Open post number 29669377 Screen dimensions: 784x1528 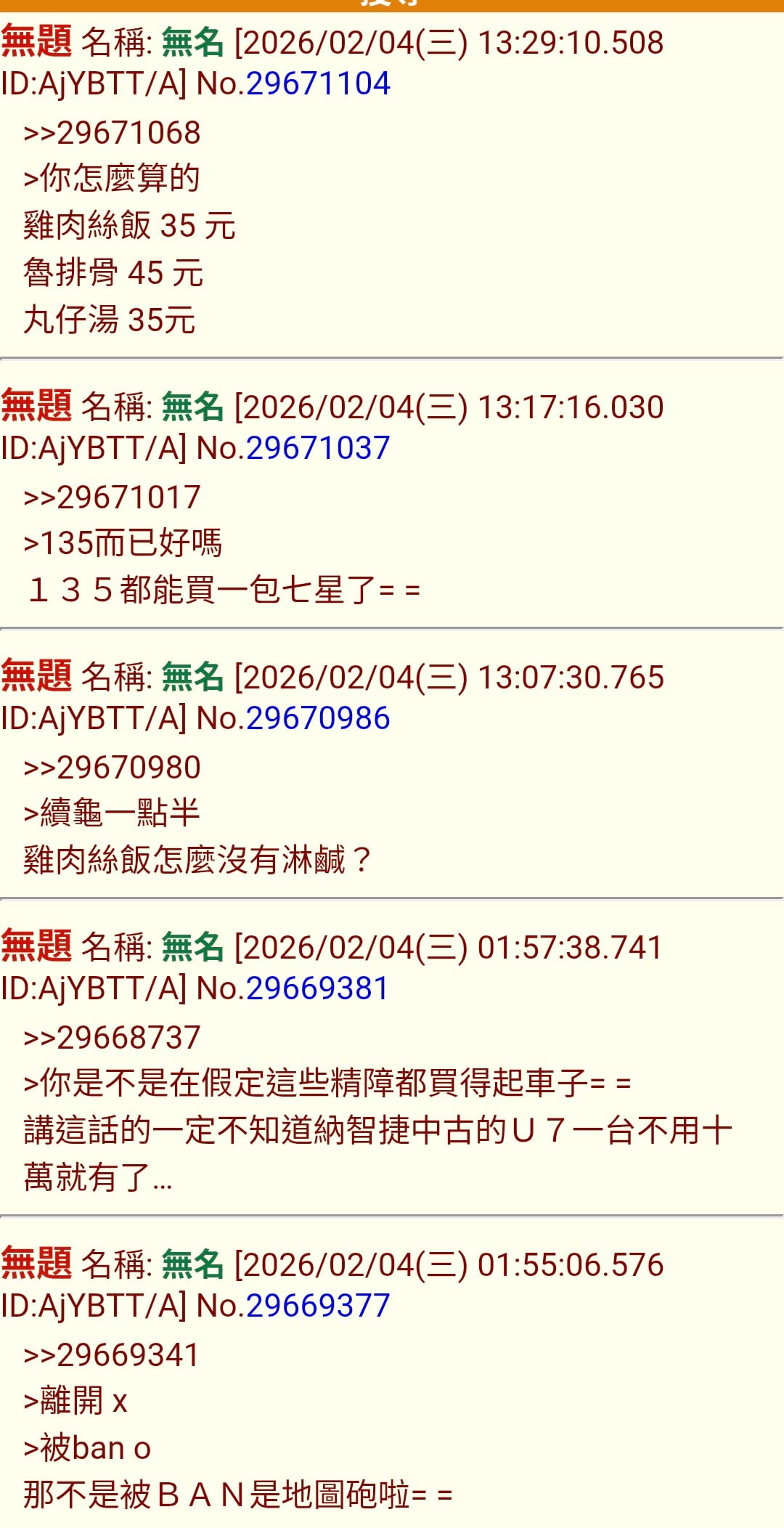[318, 1306]
